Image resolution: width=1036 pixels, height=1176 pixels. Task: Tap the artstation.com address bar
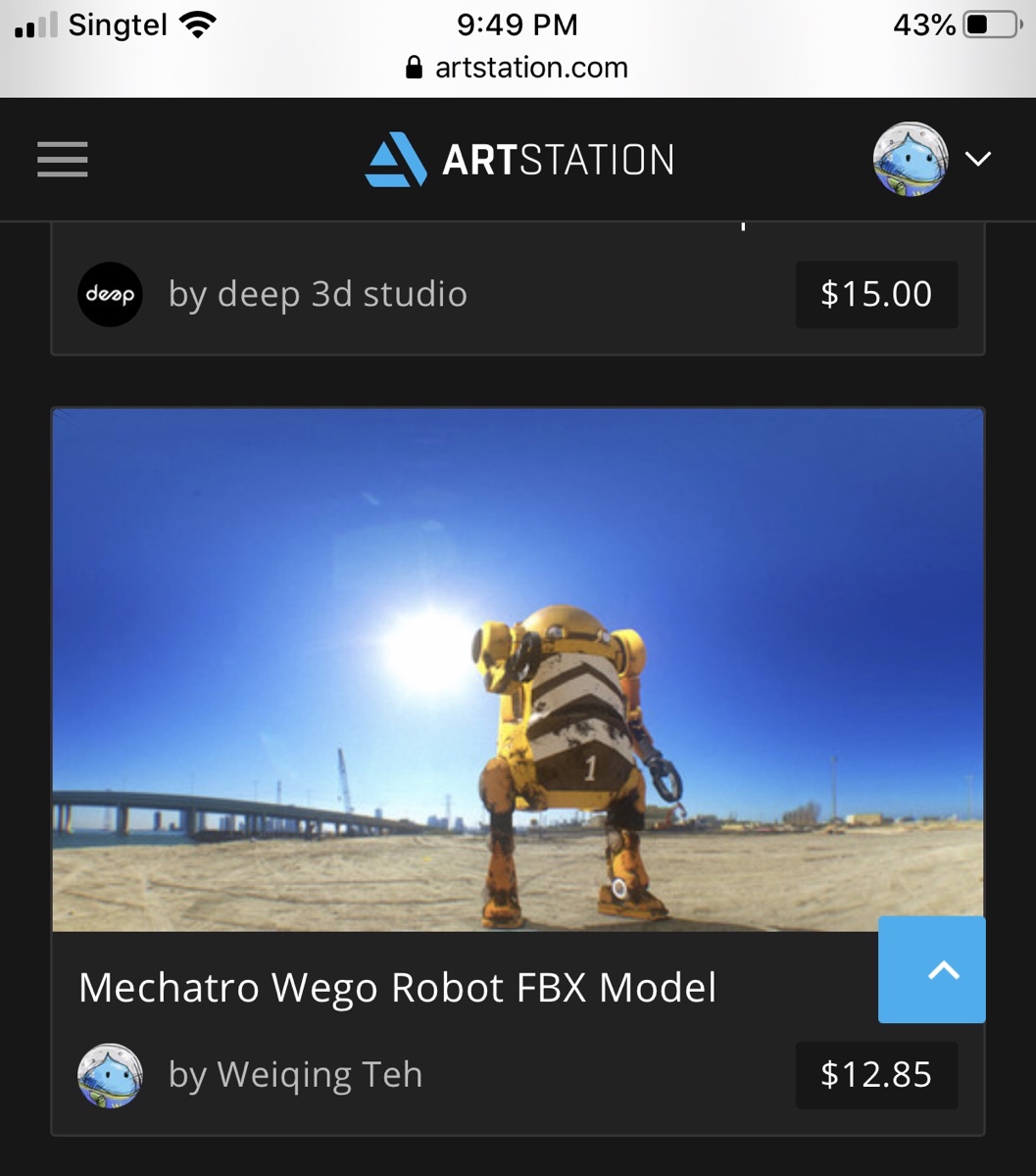(518, 68)
